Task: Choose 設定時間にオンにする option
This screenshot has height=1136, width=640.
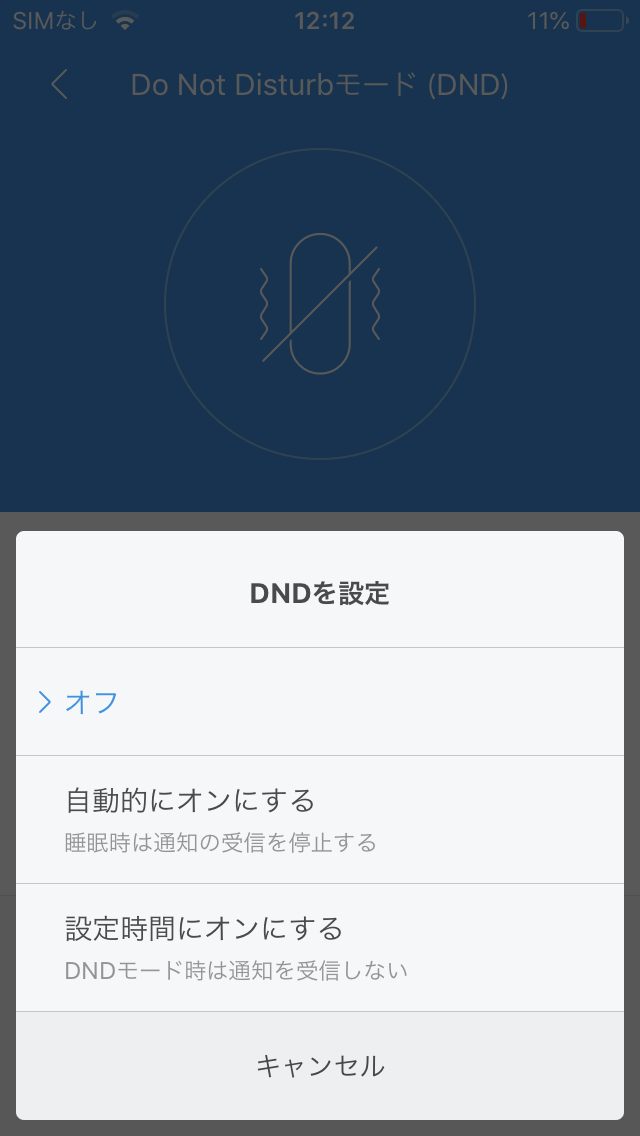Action: (320, 948)
